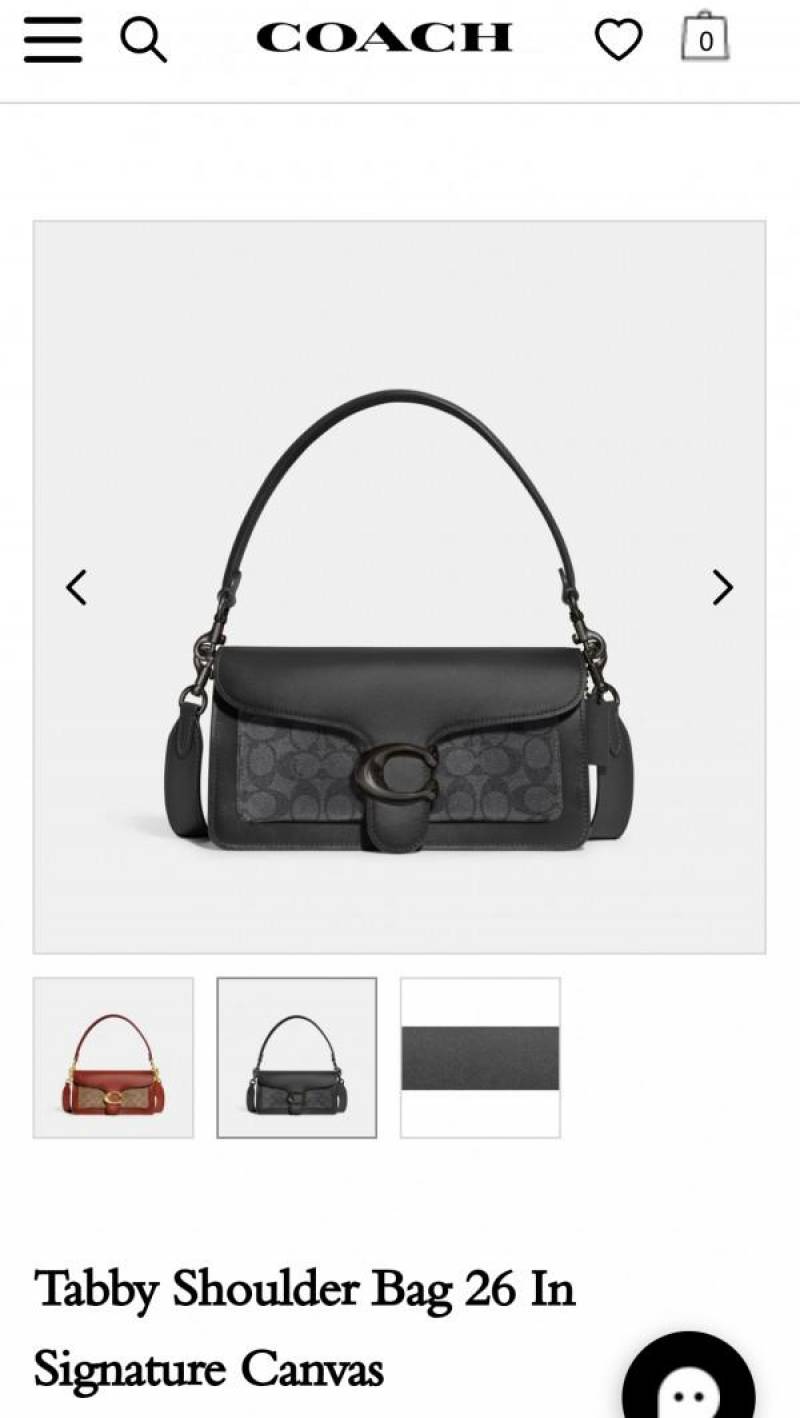
Task: Open the wishlist heart icon
Action: click(x=619, y=40)
